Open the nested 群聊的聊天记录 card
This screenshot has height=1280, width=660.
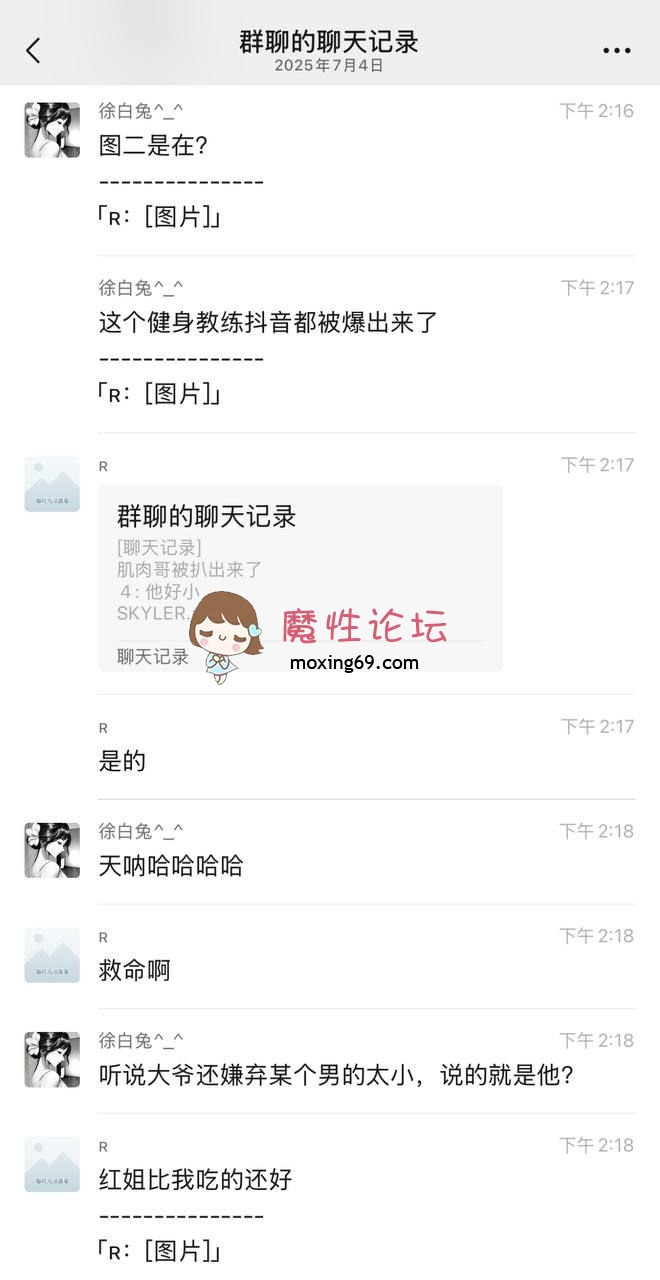coord(300,577)
